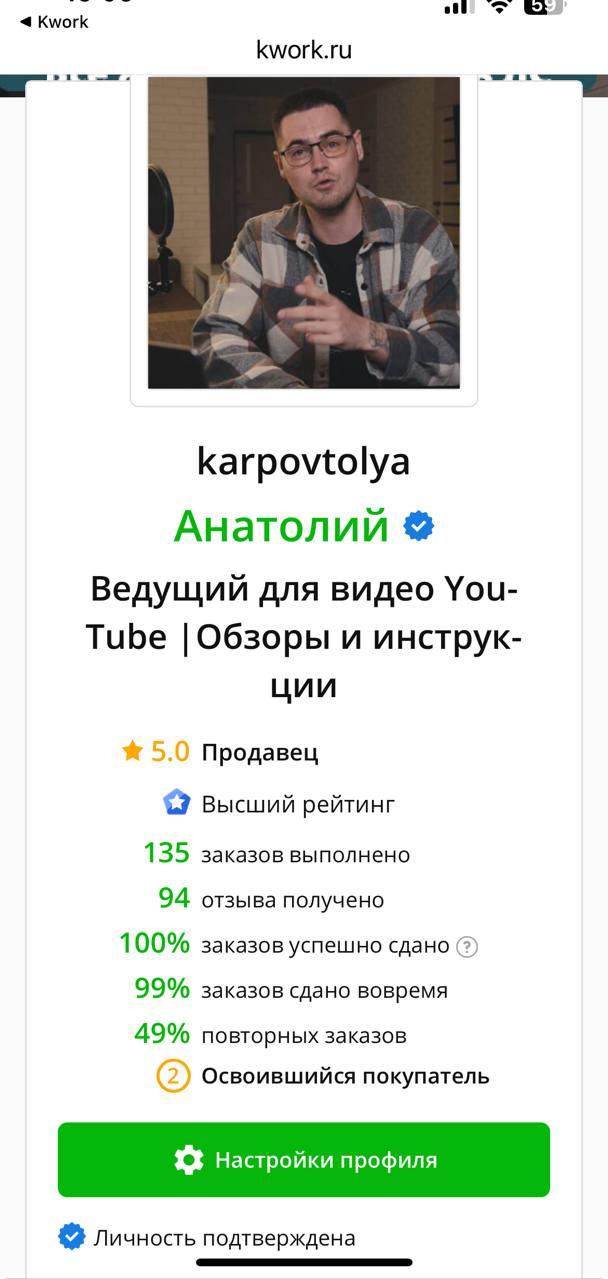
Task: Open the karpovtolya profile photo
Action: tap(304, 232)
